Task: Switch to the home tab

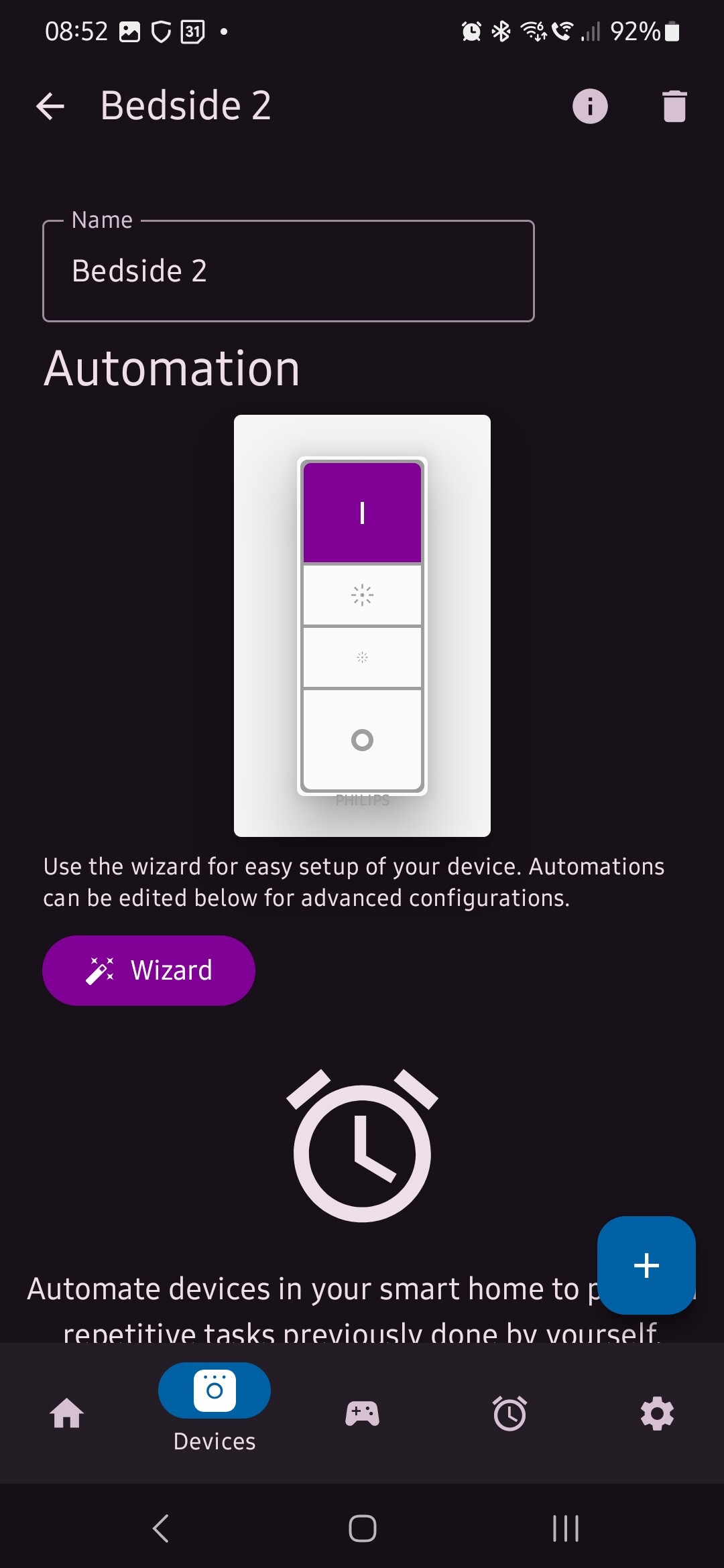Action: 67,1413
